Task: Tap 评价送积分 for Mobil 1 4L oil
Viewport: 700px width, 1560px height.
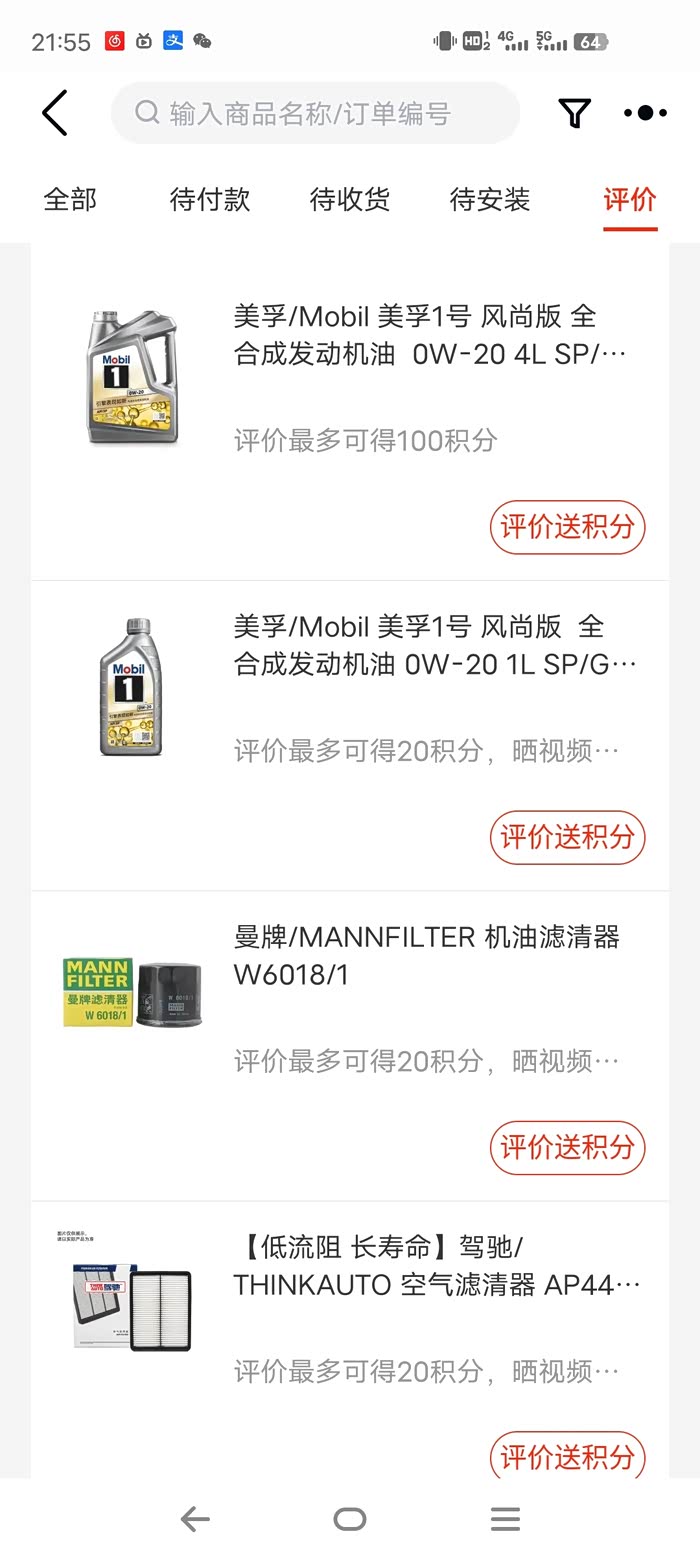Action: tap(567, 527)
